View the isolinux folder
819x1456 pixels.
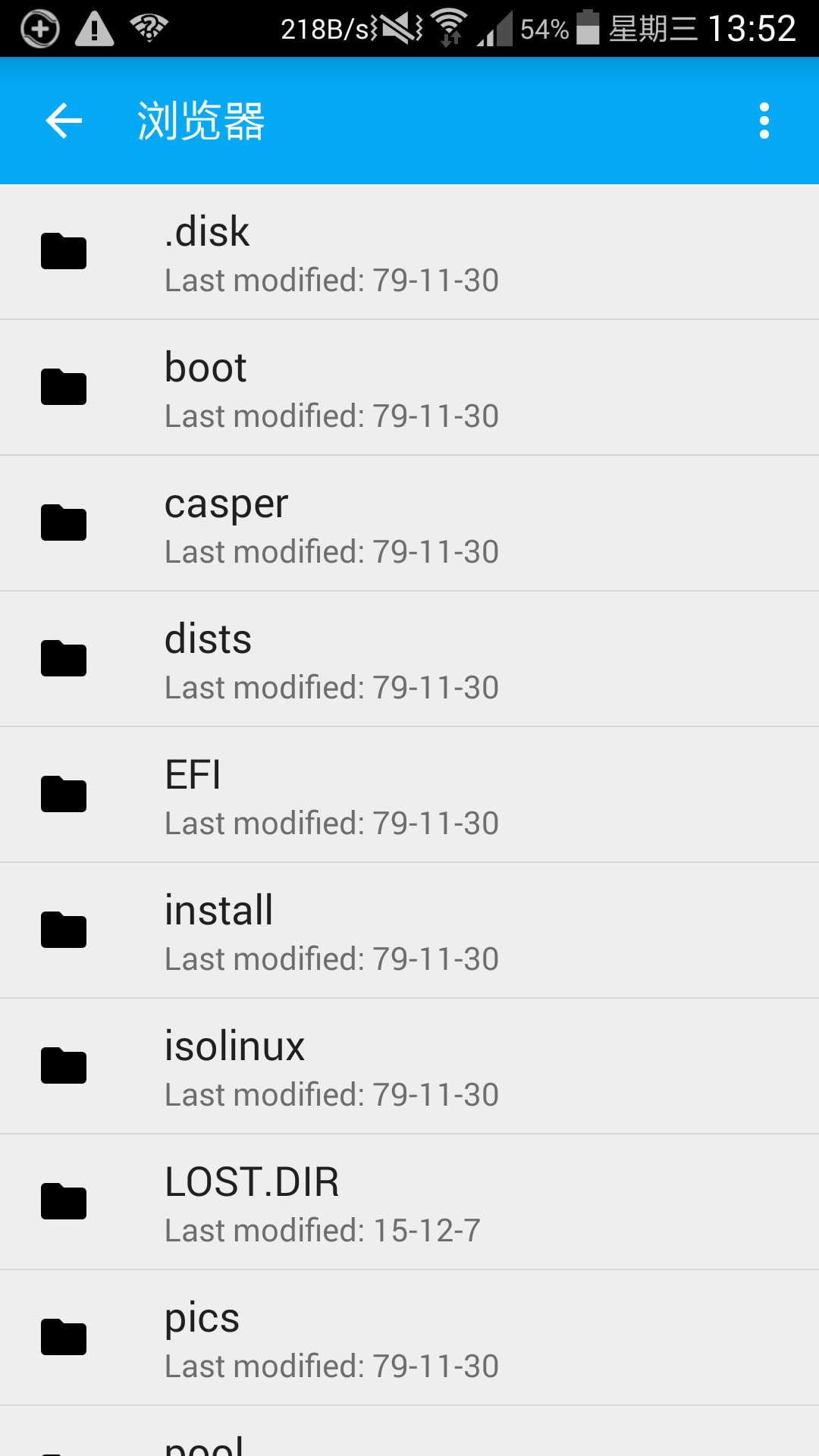pos(409,1067)
